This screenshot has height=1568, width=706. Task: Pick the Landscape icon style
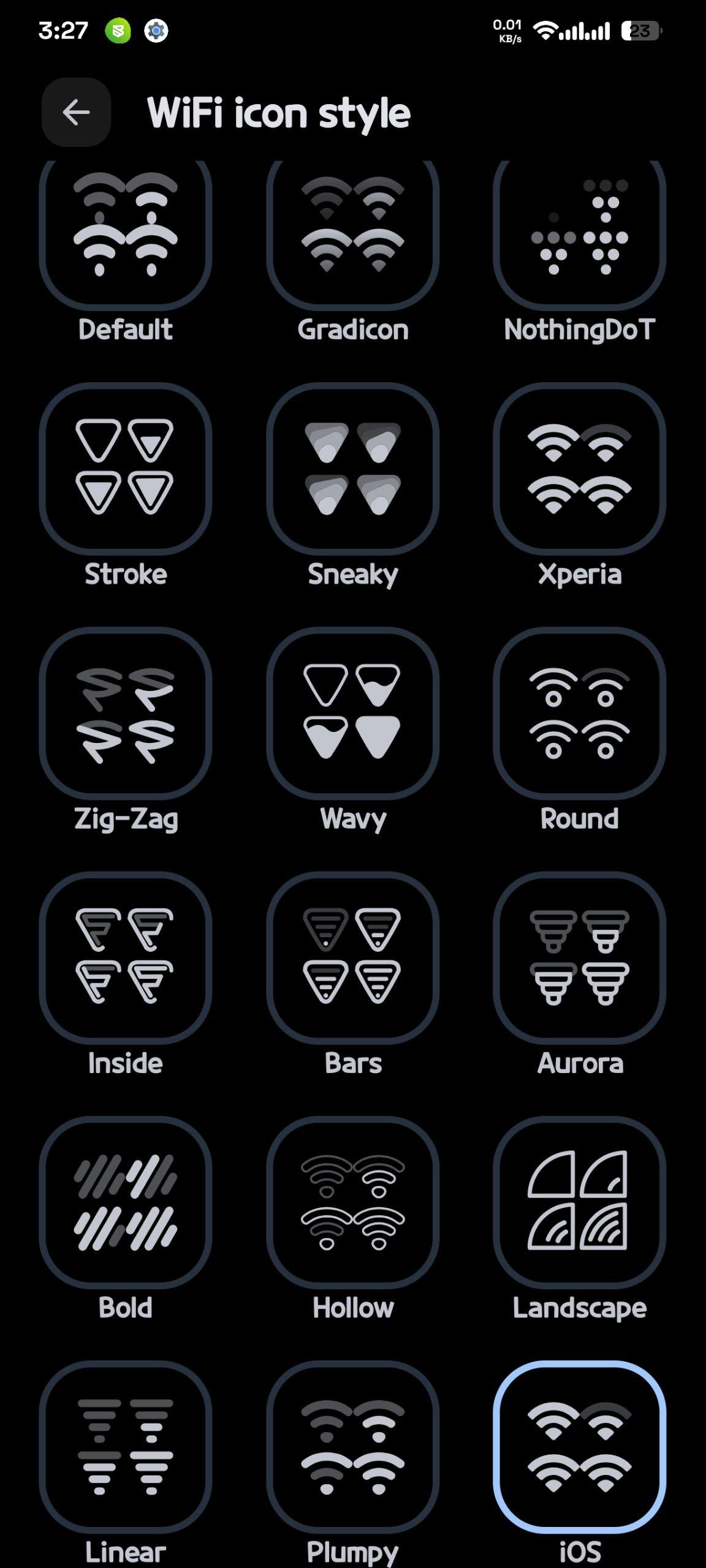pos(579,1202)
